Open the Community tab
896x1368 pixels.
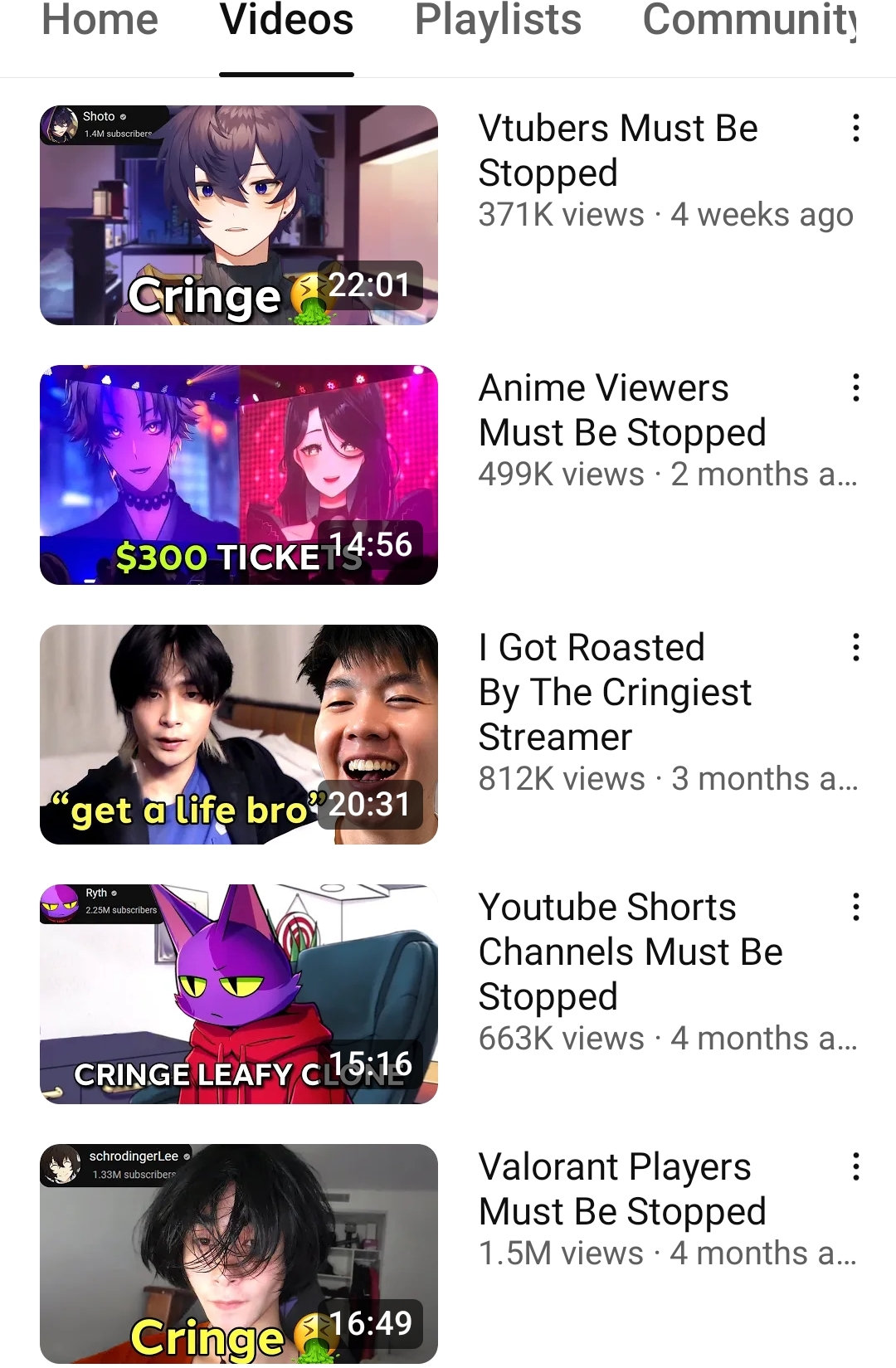[749, 20]
